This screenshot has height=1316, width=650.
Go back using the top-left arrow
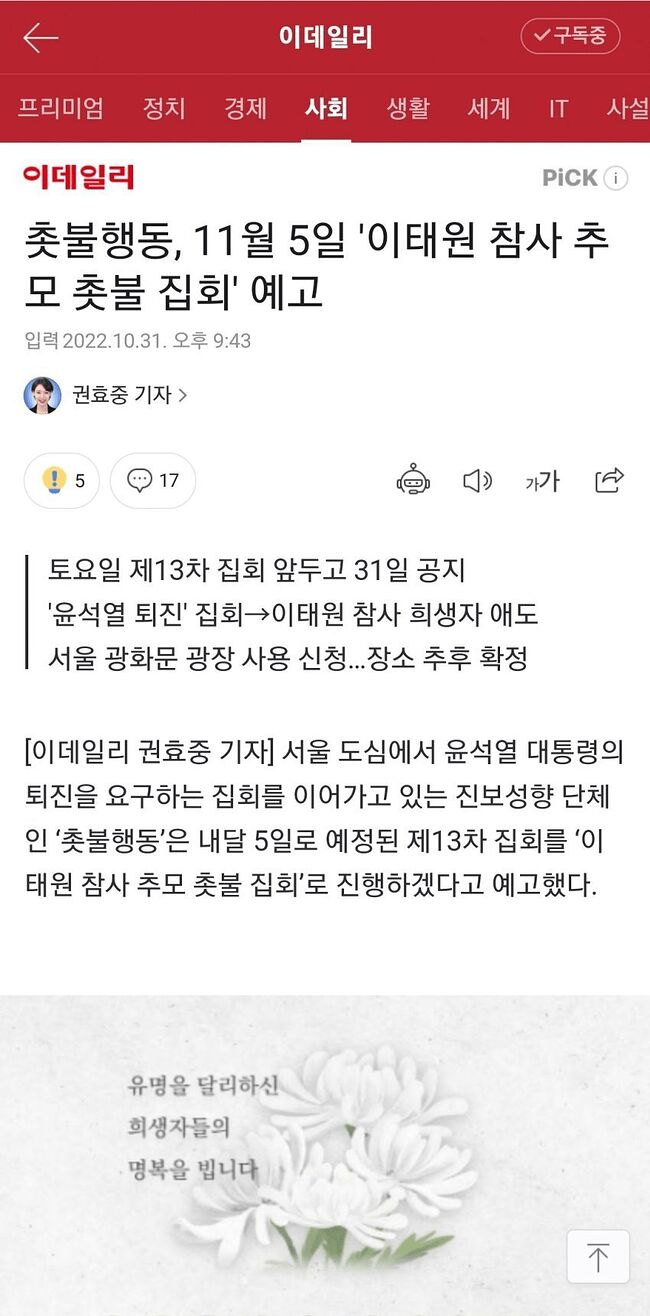pyautogui.click(x=40, y=38)
